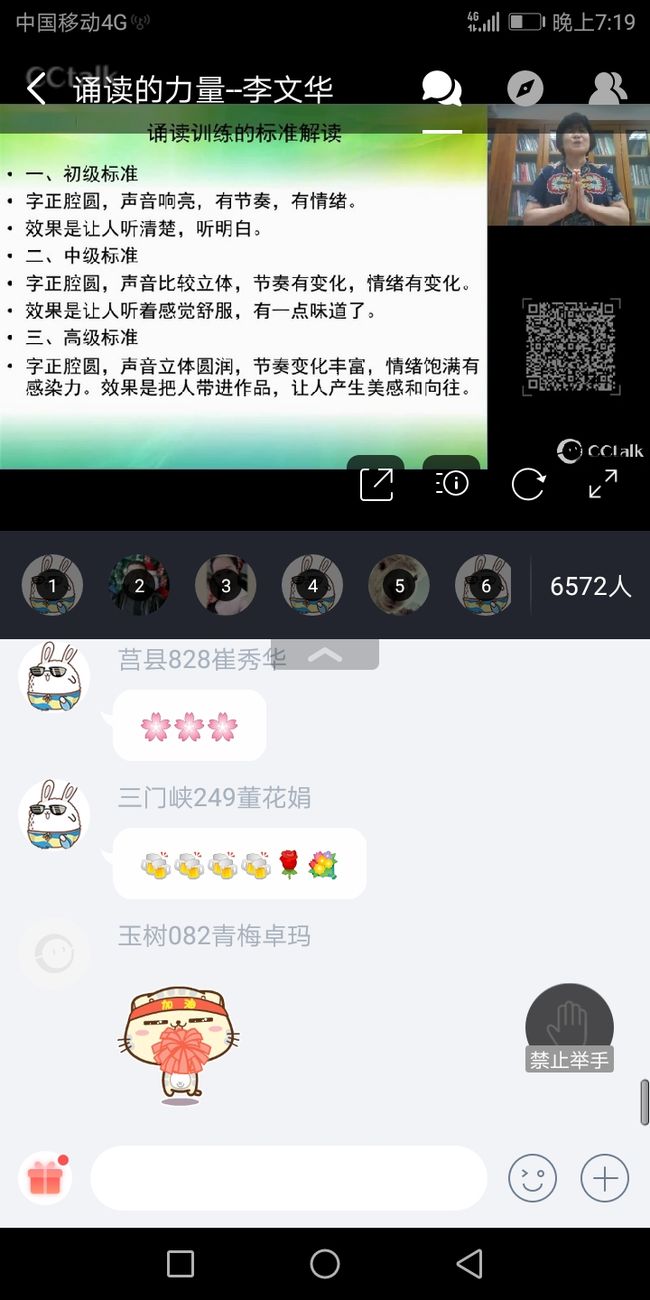Open the rank 1 viewer's avatar
650x1300 pixels.
point(52,585)
